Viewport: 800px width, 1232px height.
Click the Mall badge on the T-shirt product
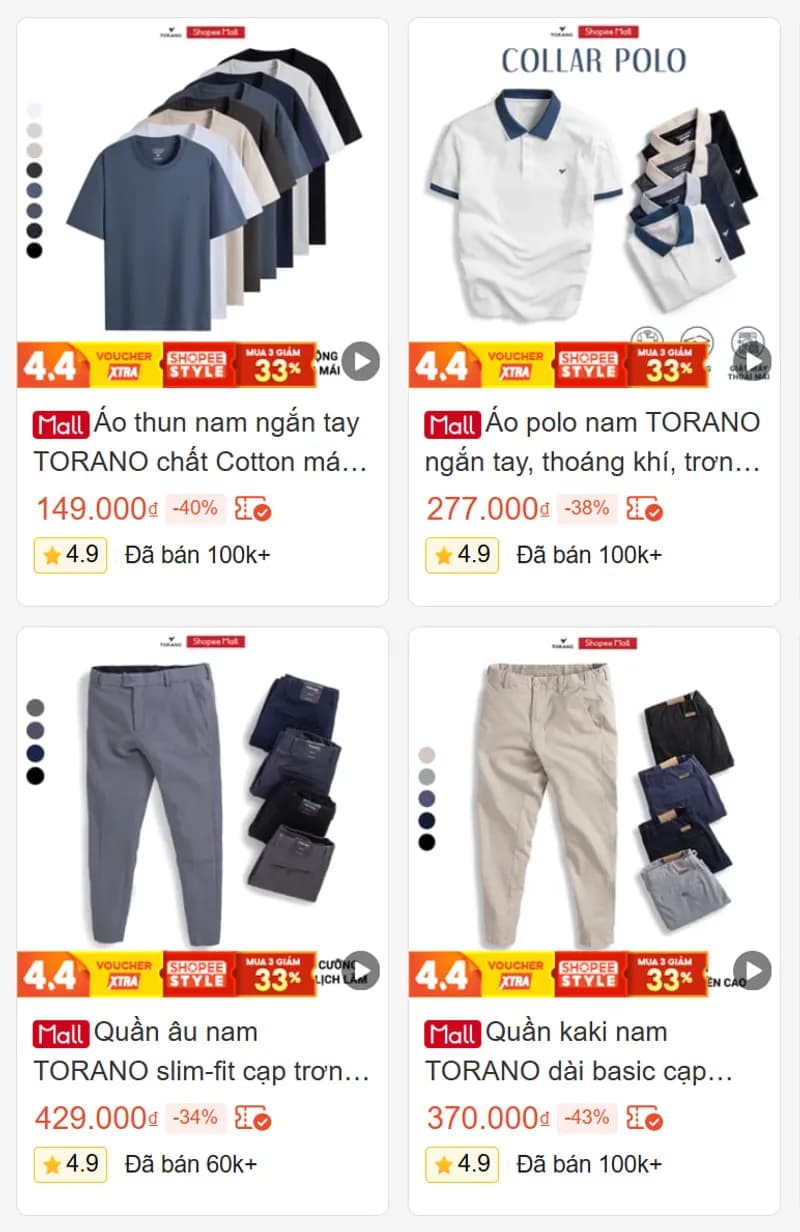[61, 423]
